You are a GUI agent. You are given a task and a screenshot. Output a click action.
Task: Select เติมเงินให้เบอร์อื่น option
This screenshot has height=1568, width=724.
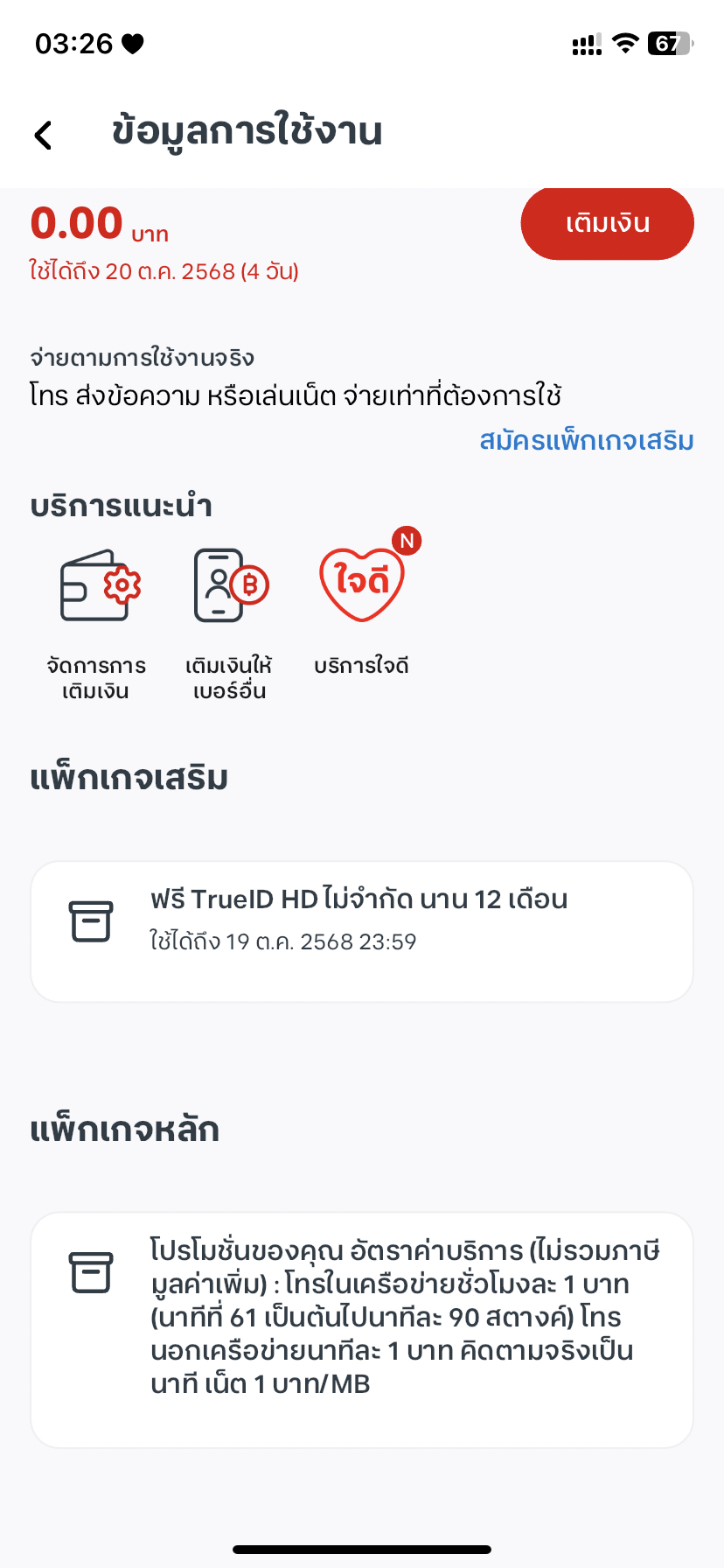point(229,625)
